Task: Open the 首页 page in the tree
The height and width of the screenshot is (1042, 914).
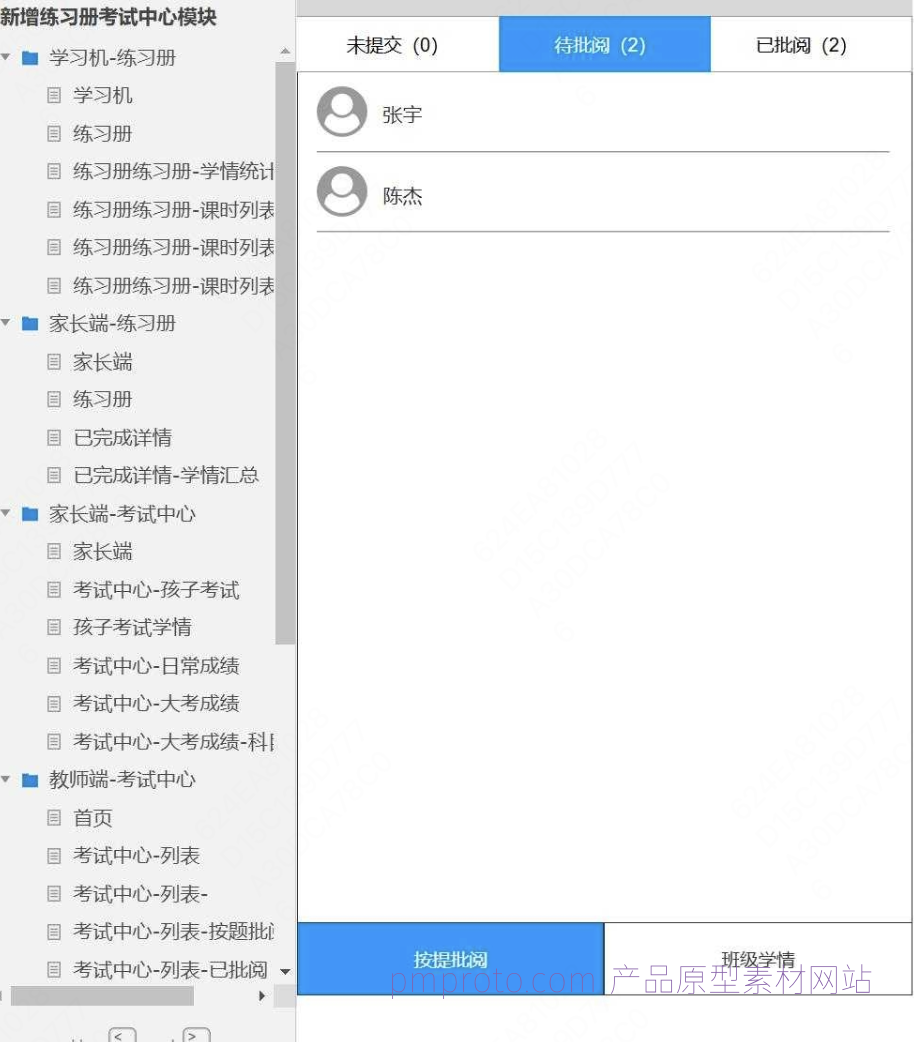Action: (x=92, y=818)
